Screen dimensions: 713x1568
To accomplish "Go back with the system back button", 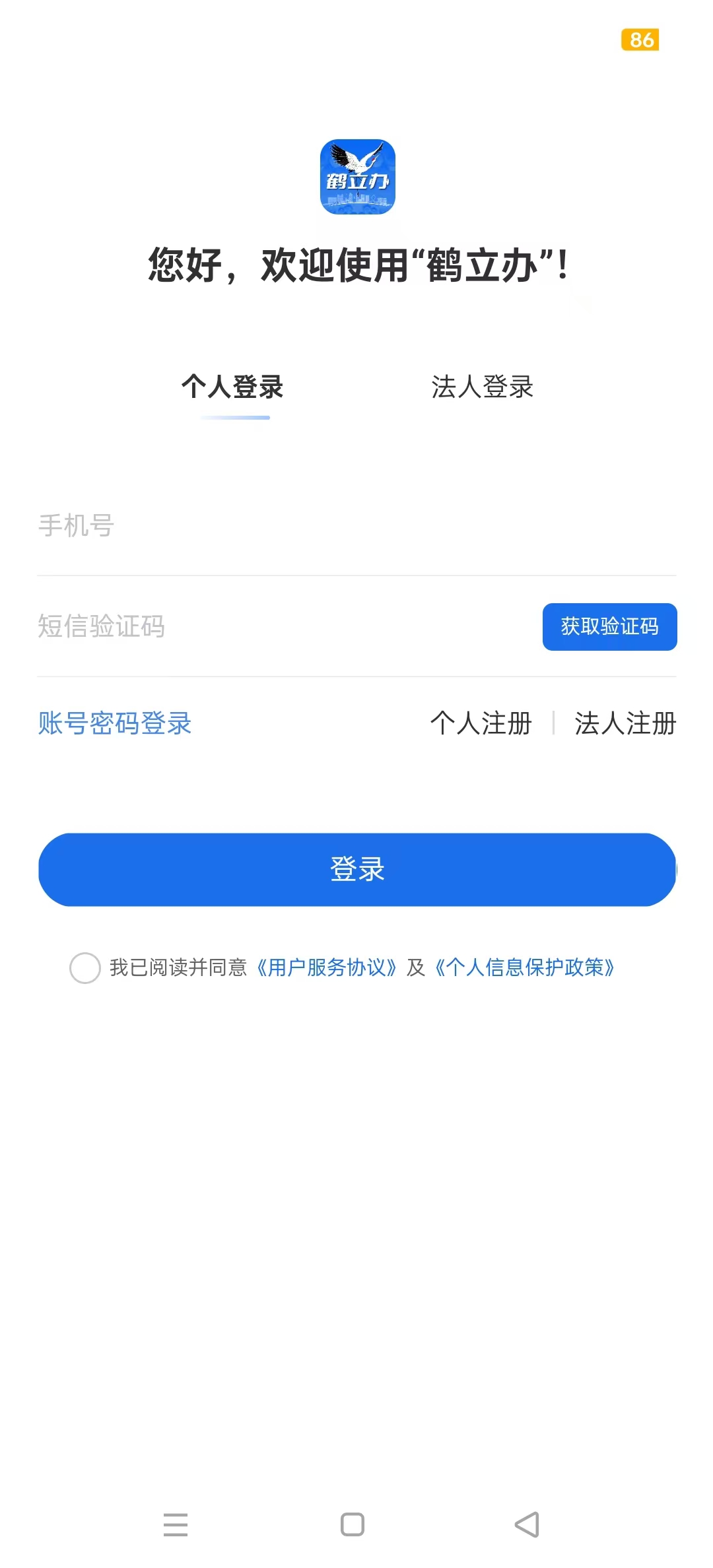I will click(x=527, y=1524).
